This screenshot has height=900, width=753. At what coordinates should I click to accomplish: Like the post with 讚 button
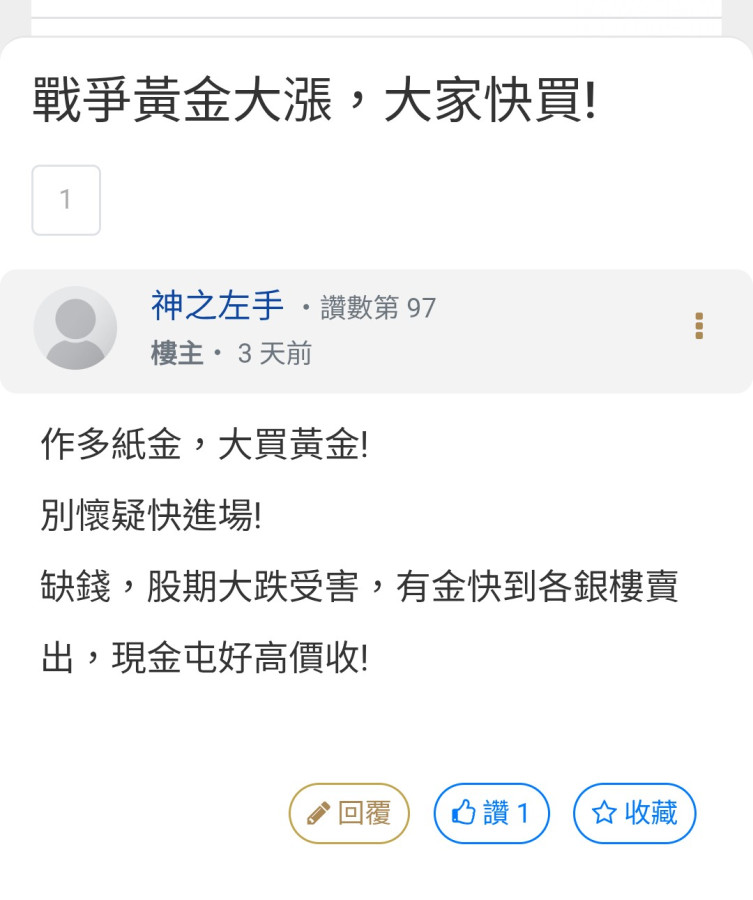(491, 813)
